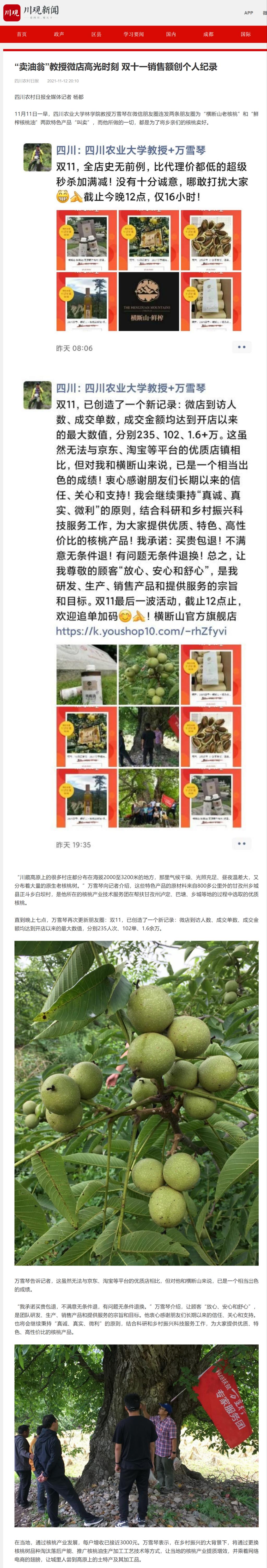Switch to the 政声 tab
This screenshot has height=1568, width=267.
click(x=59, y=34)
